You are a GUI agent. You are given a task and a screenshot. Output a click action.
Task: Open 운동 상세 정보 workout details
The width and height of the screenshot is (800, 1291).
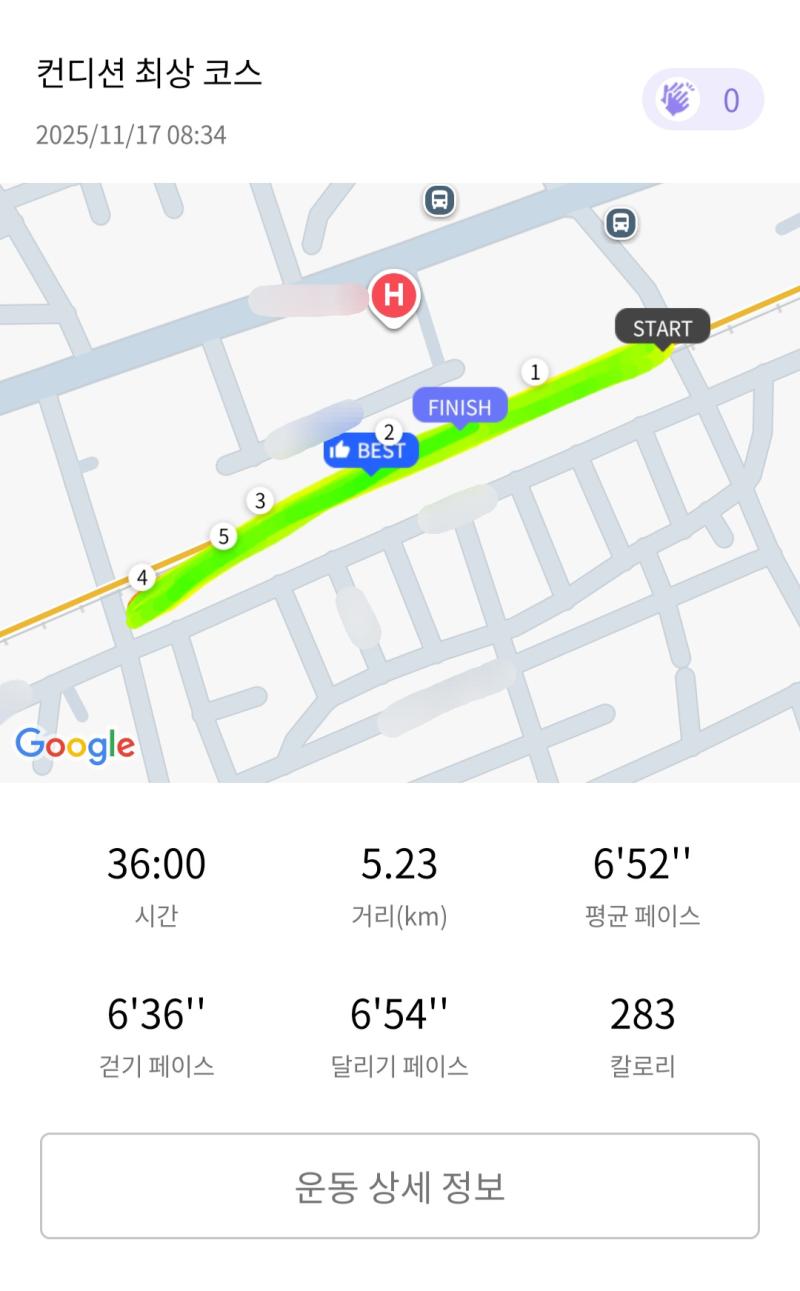point(400,1186)
